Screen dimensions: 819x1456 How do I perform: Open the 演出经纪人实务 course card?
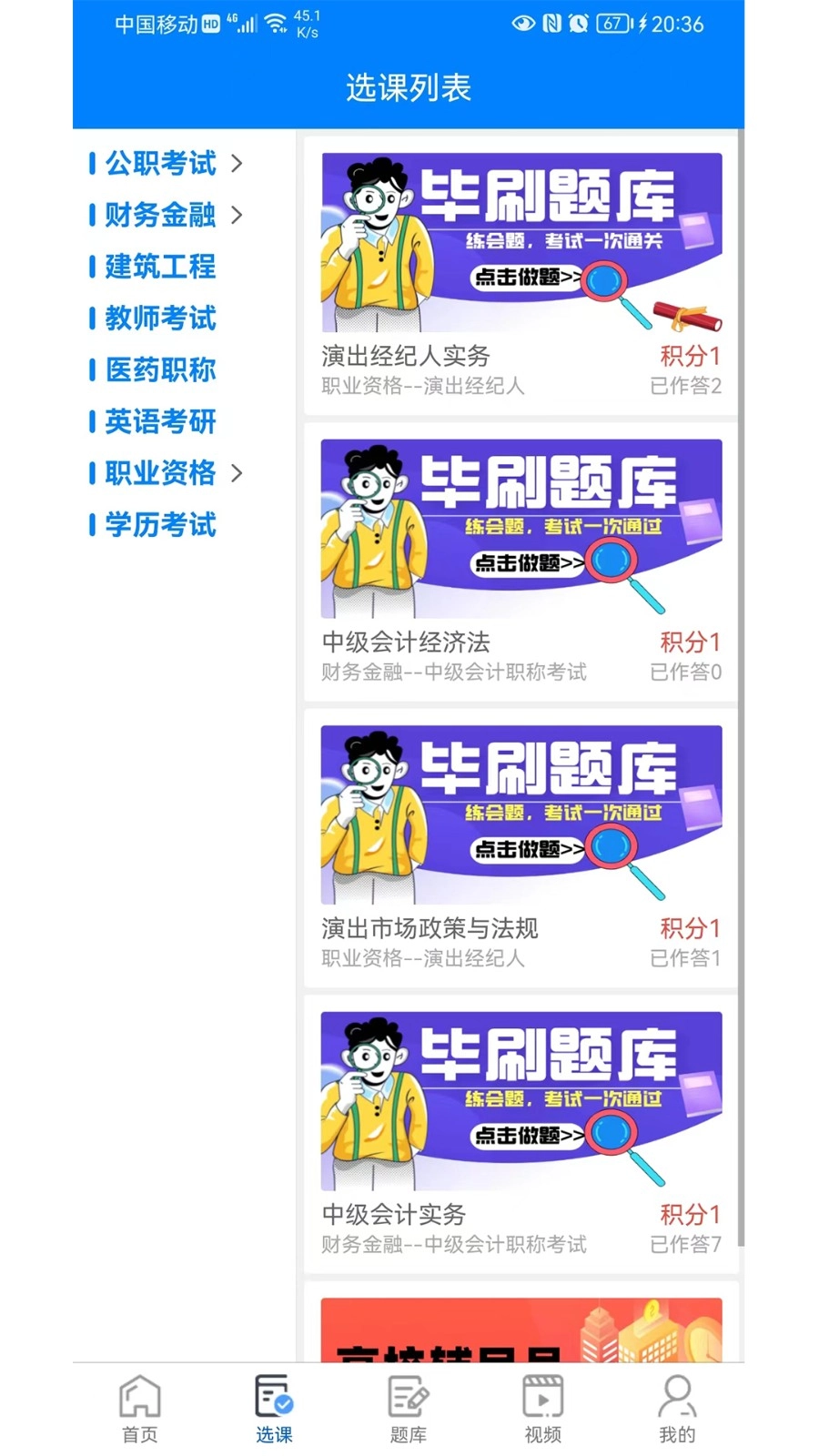[x=521, y=273]
